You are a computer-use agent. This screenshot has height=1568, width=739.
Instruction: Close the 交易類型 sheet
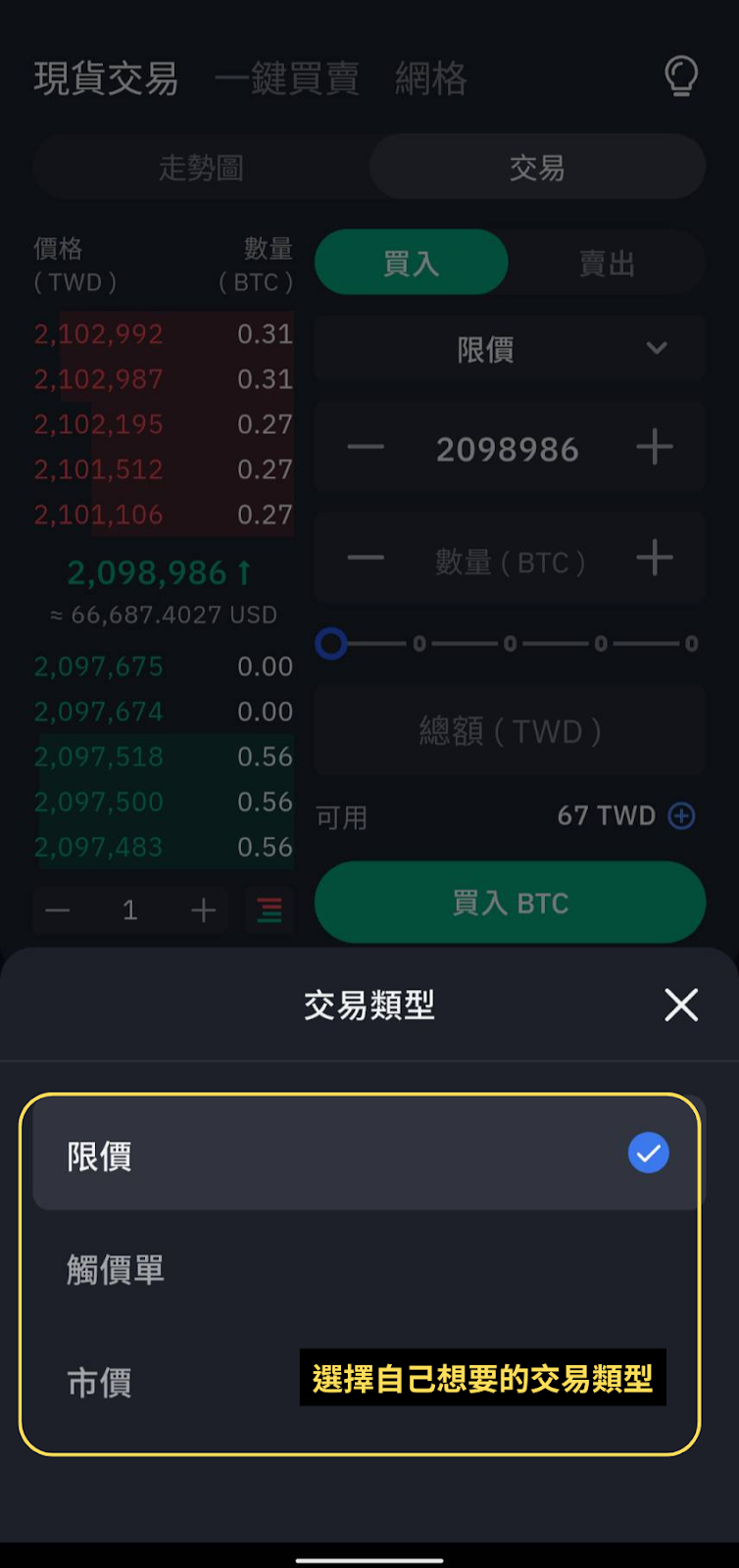(x=681, y=1004)
